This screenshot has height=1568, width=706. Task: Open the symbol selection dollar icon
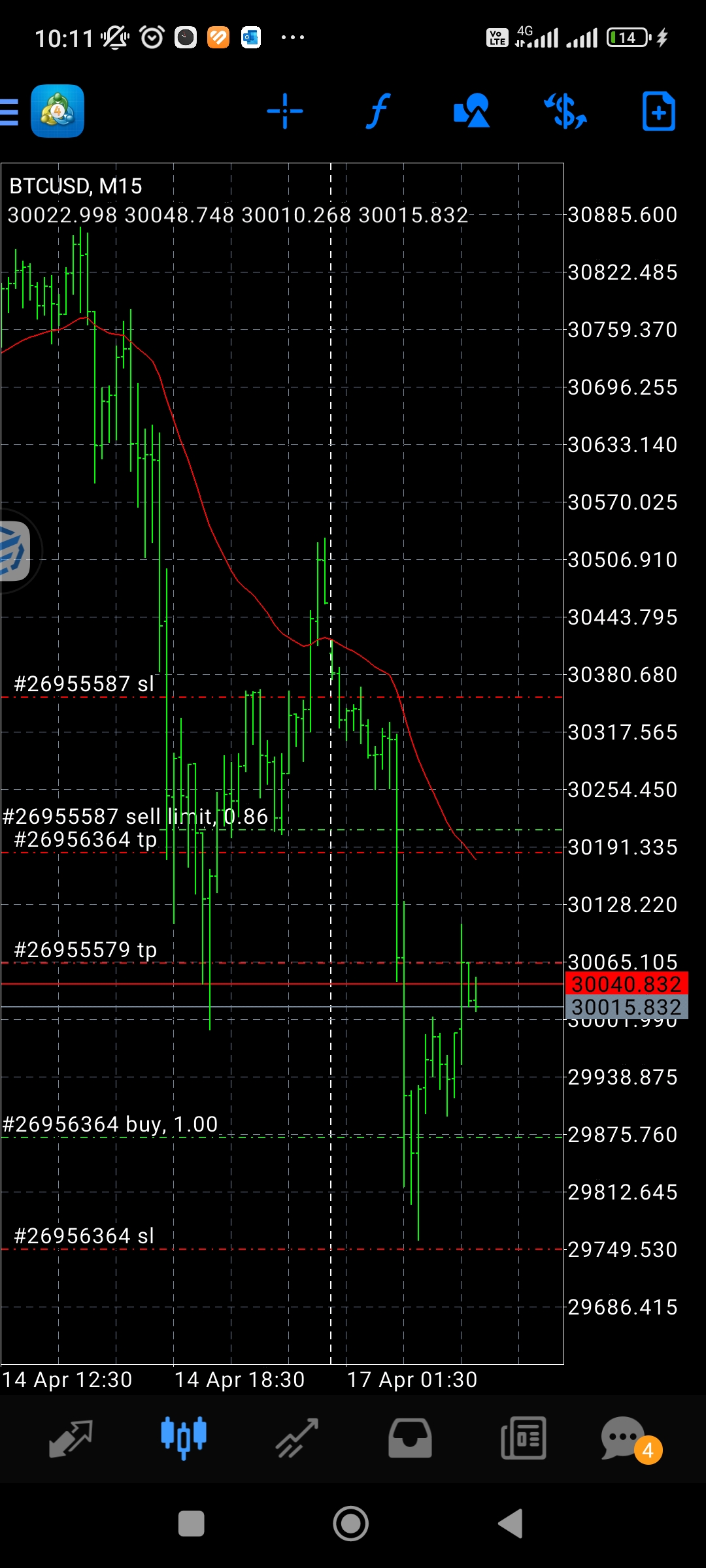[x=565, y=112]
